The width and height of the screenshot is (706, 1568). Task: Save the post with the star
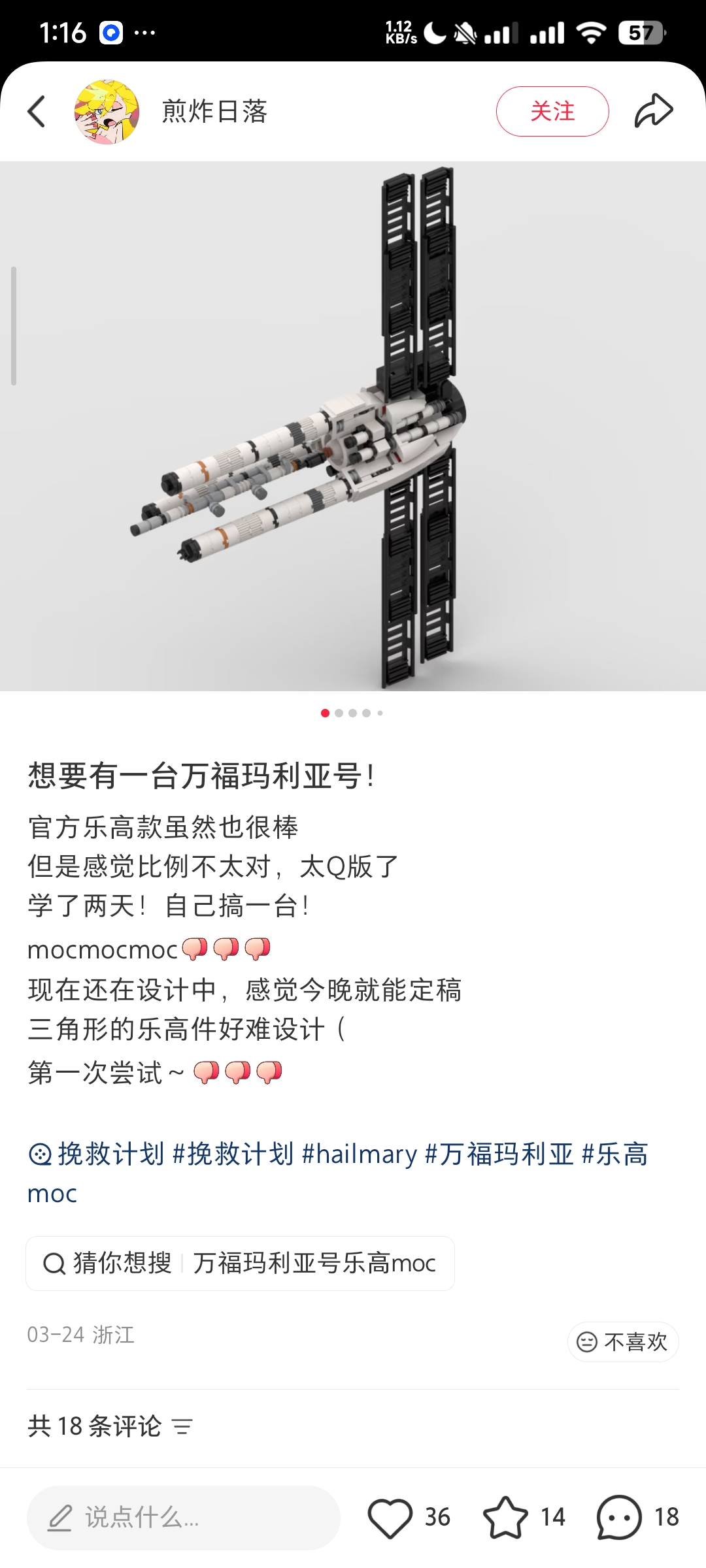505,1517
